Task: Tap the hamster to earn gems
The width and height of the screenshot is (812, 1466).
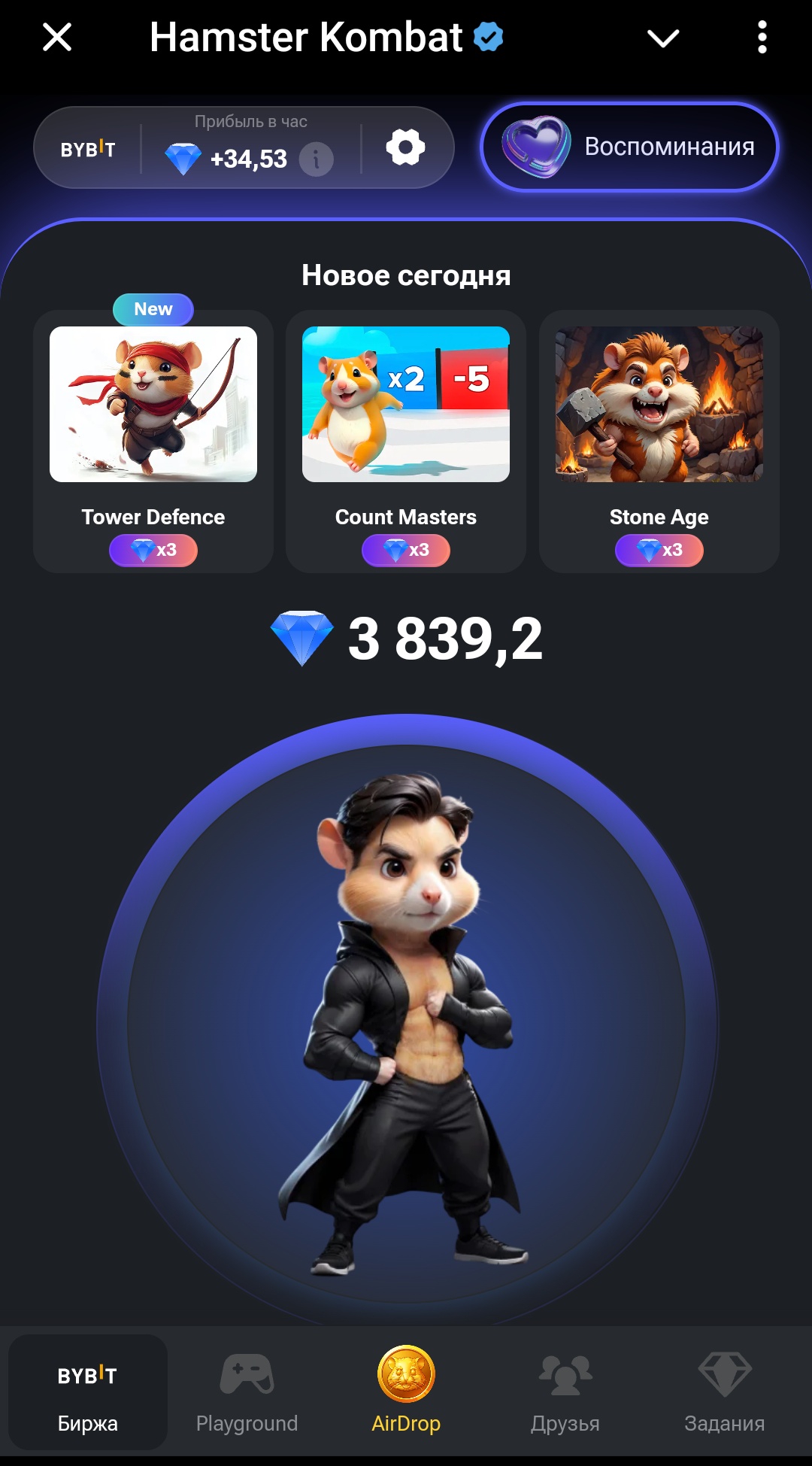Action: pyautogui.click(x=407, y=1024)
